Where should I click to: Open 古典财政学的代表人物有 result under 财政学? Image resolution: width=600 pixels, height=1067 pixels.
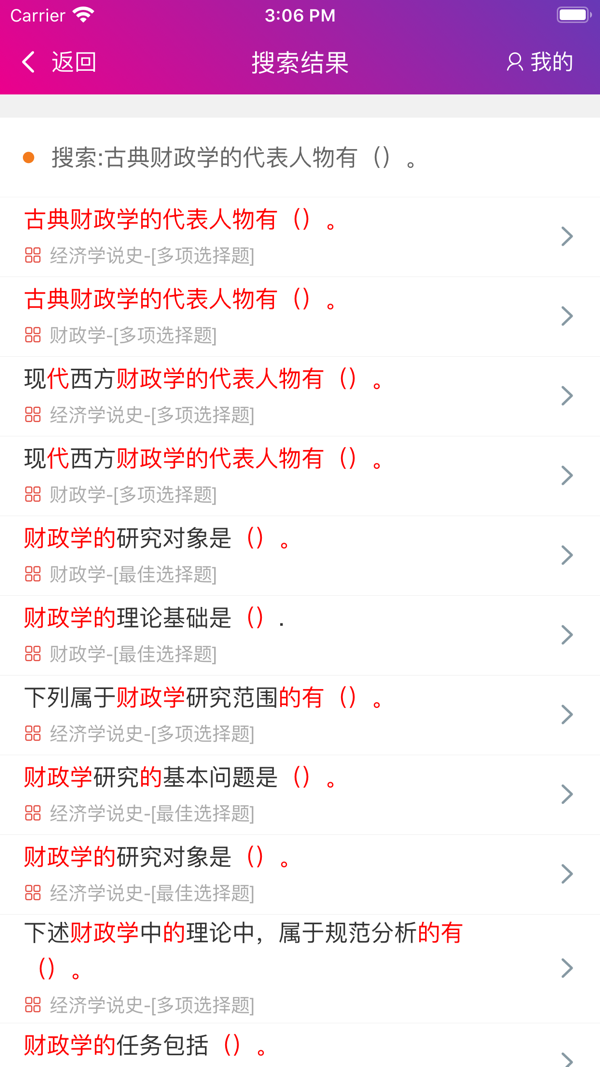(x=300, y=316)
